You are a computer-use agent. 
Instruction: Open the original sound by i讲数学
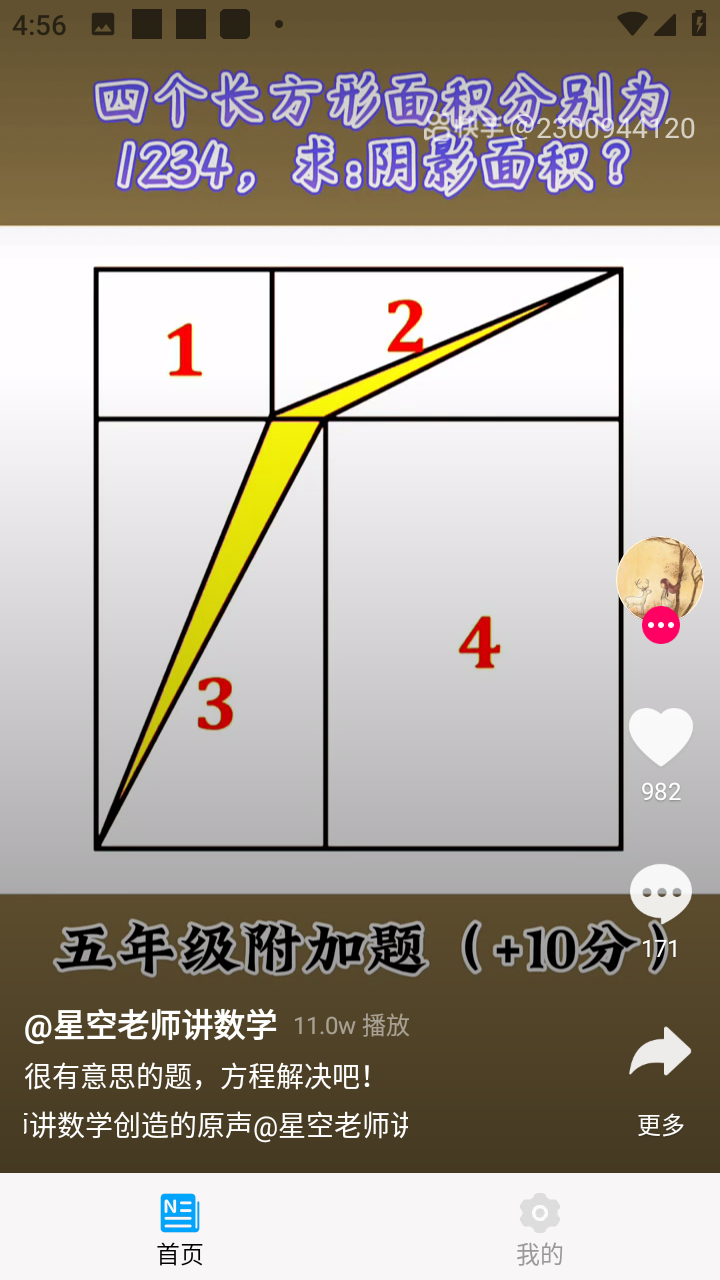pyautogui.click(x=216, y=1125)
